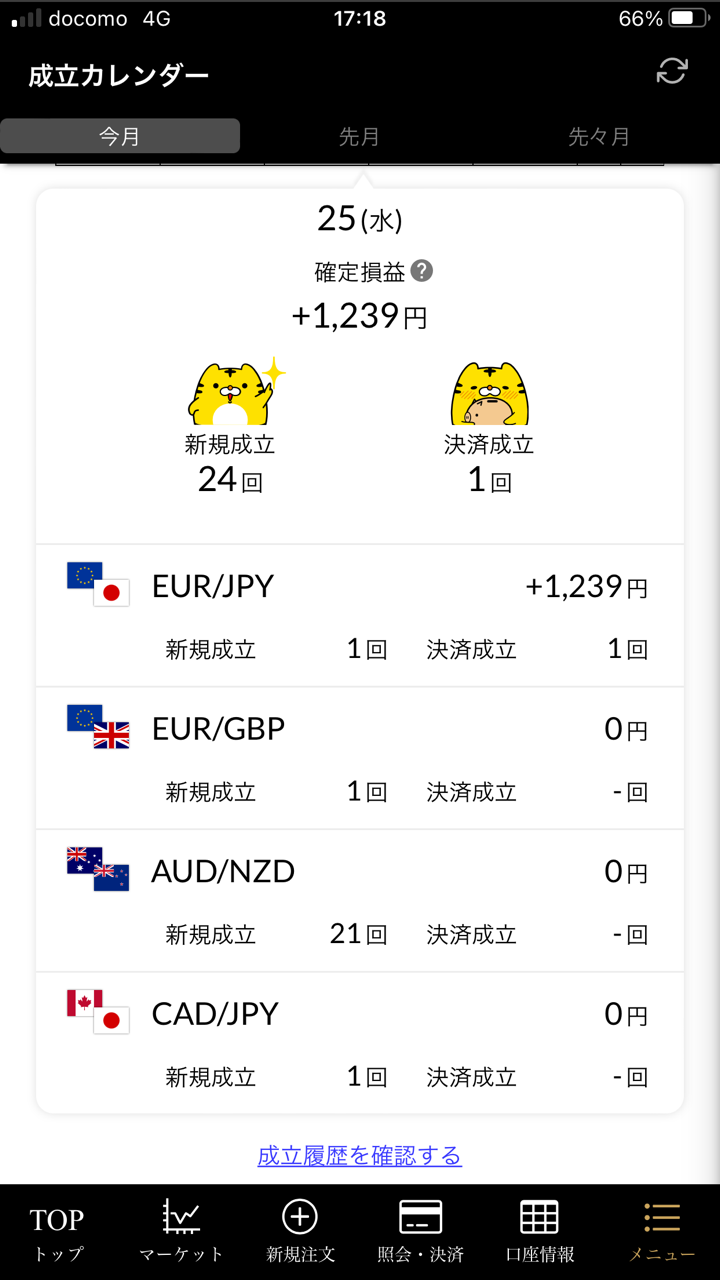
Task: Open the EUR/GBP row
Action: click(360, 758)
